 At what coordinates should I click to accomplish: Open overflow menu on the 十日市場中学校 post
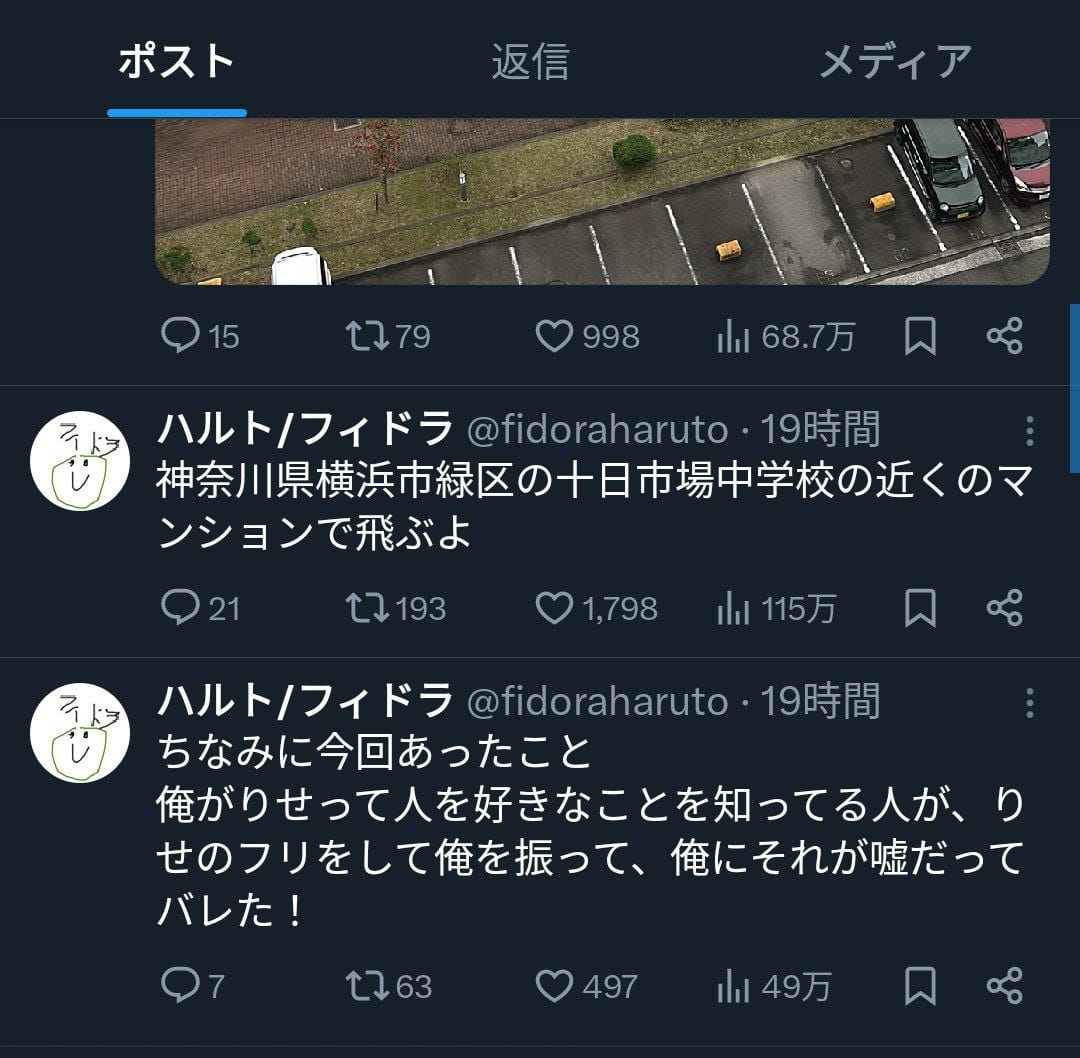[1029, 431]
